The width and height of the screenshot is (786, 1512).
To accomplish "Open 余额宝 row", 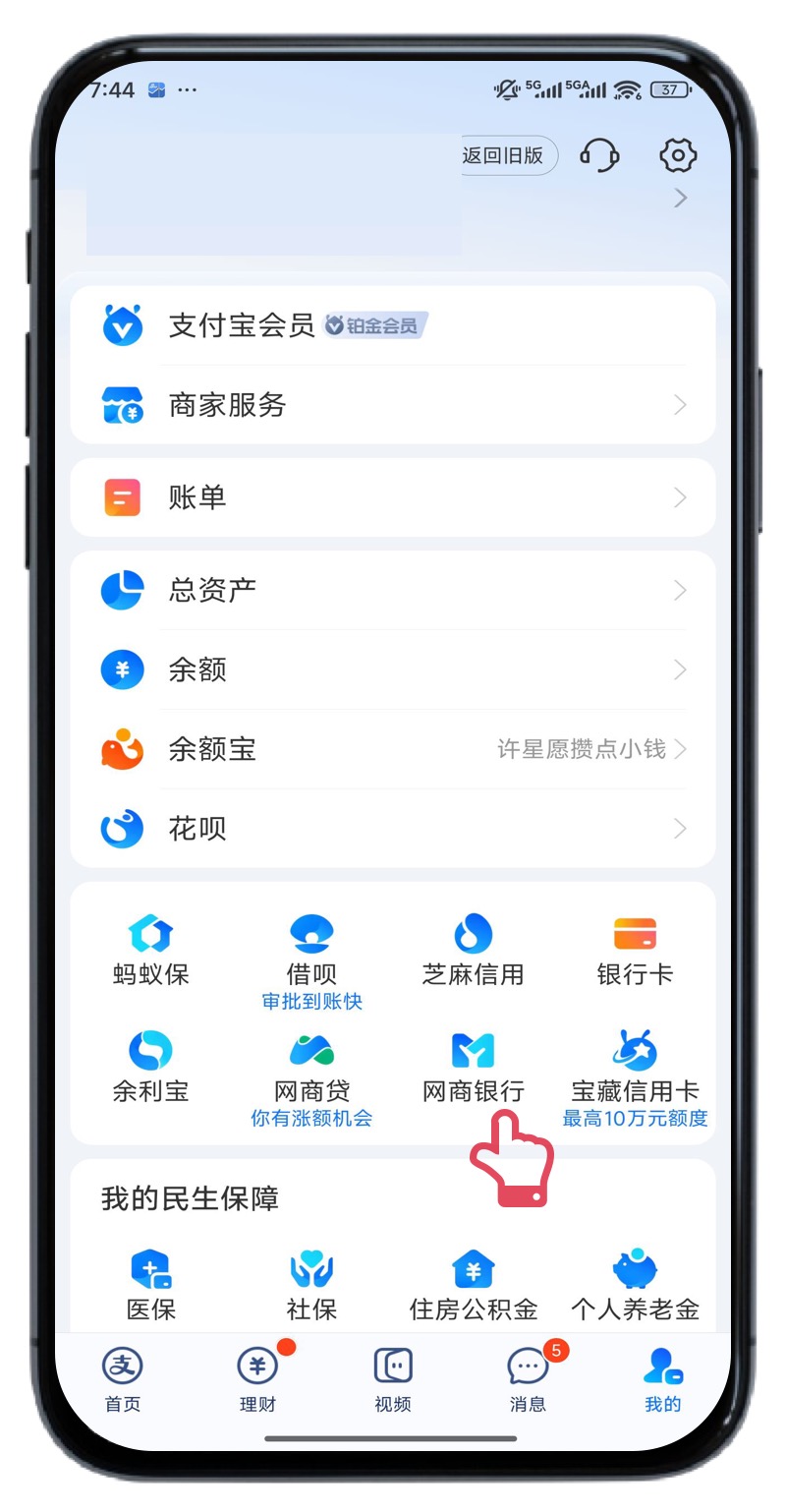I will [x=393, y=749].
